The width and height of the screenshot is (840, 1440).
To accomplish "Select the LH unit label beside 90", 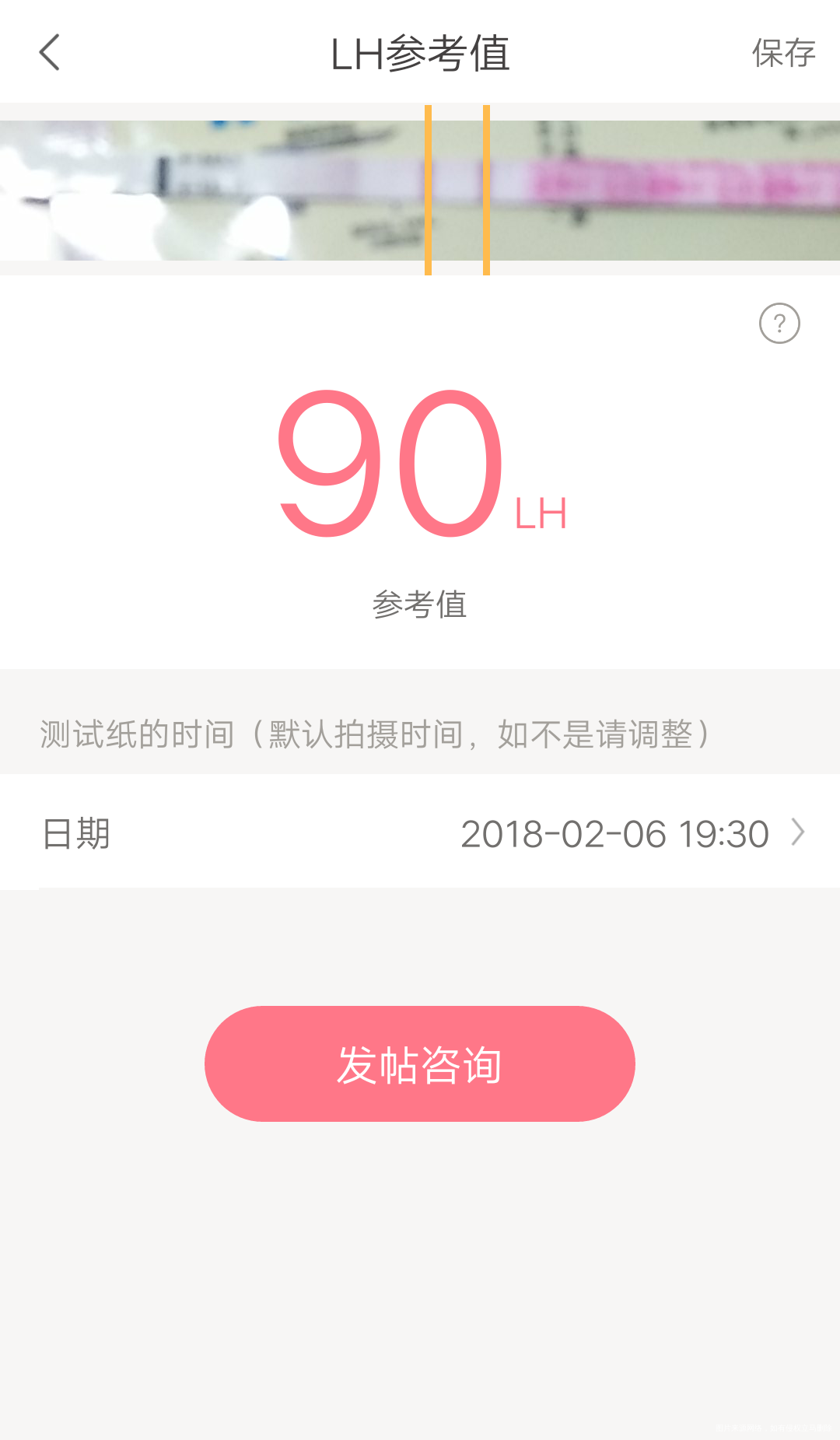I will click(541, 512).
